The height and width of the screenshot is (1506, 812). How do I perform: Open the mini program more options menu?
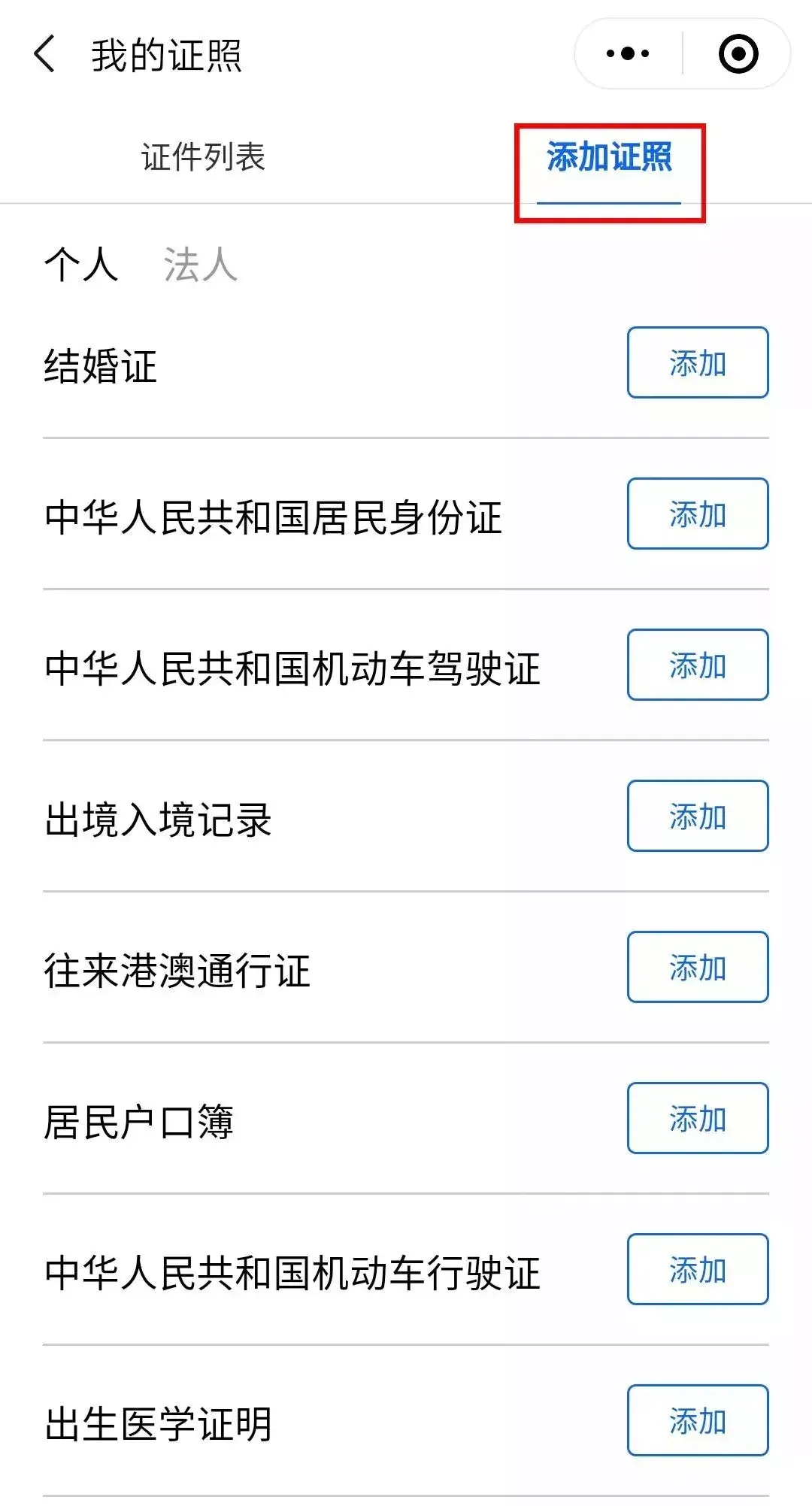628,54
